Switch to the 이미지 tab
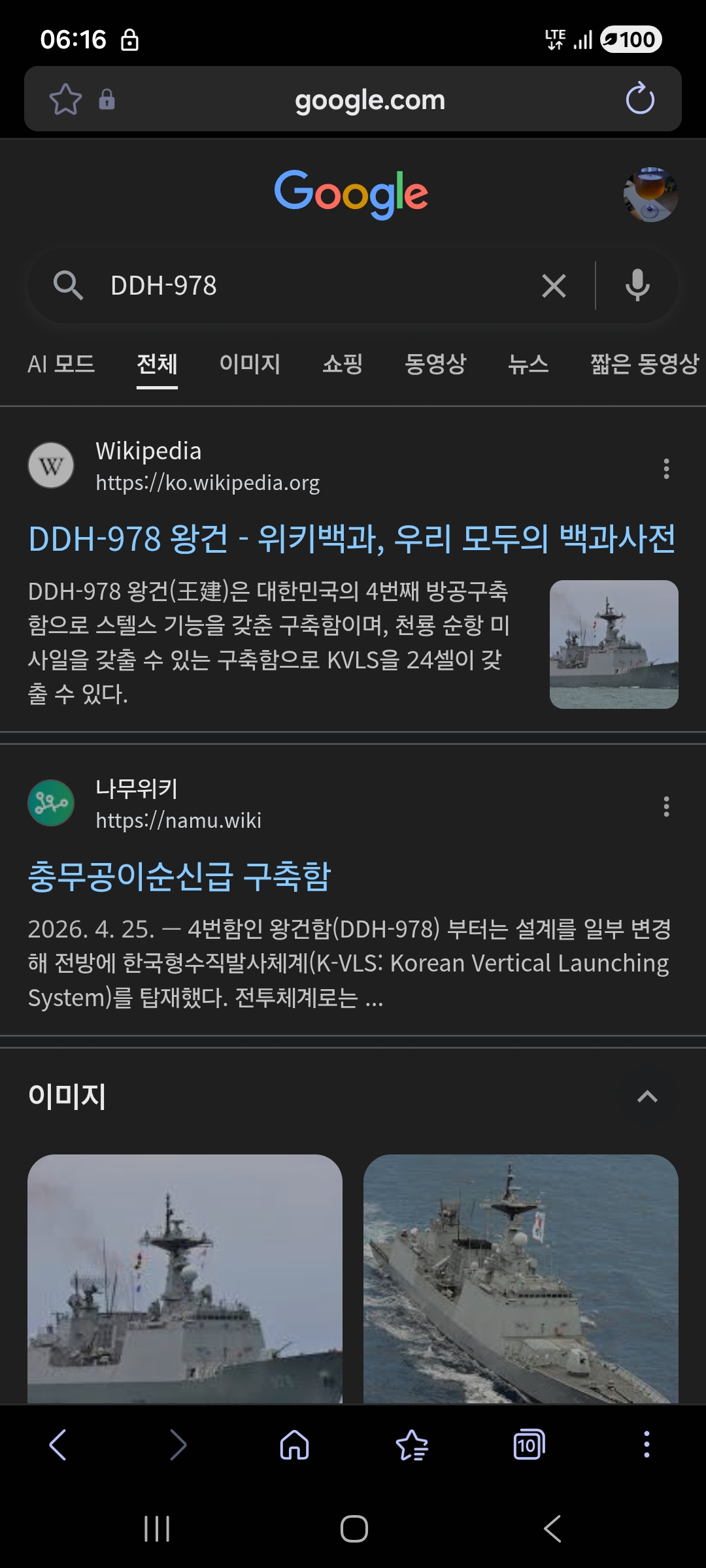Screen dimensions: 706x1568 point(250,364)
